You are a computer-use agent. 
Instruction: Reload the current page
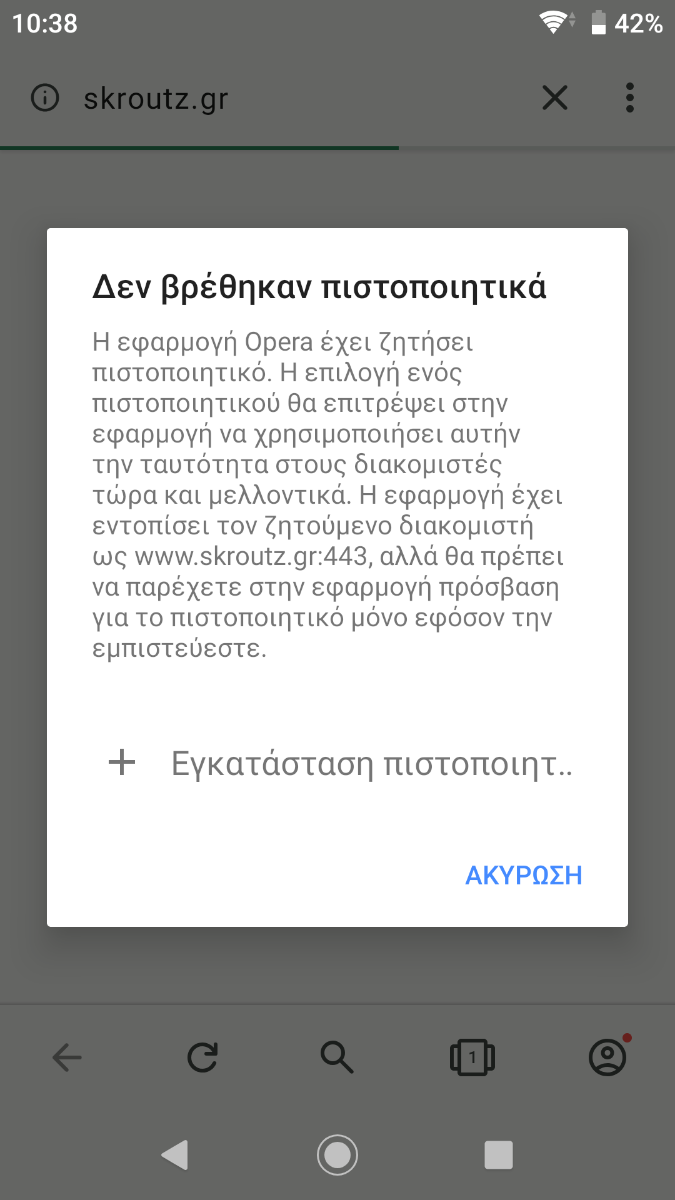(x=202, y=1057)
